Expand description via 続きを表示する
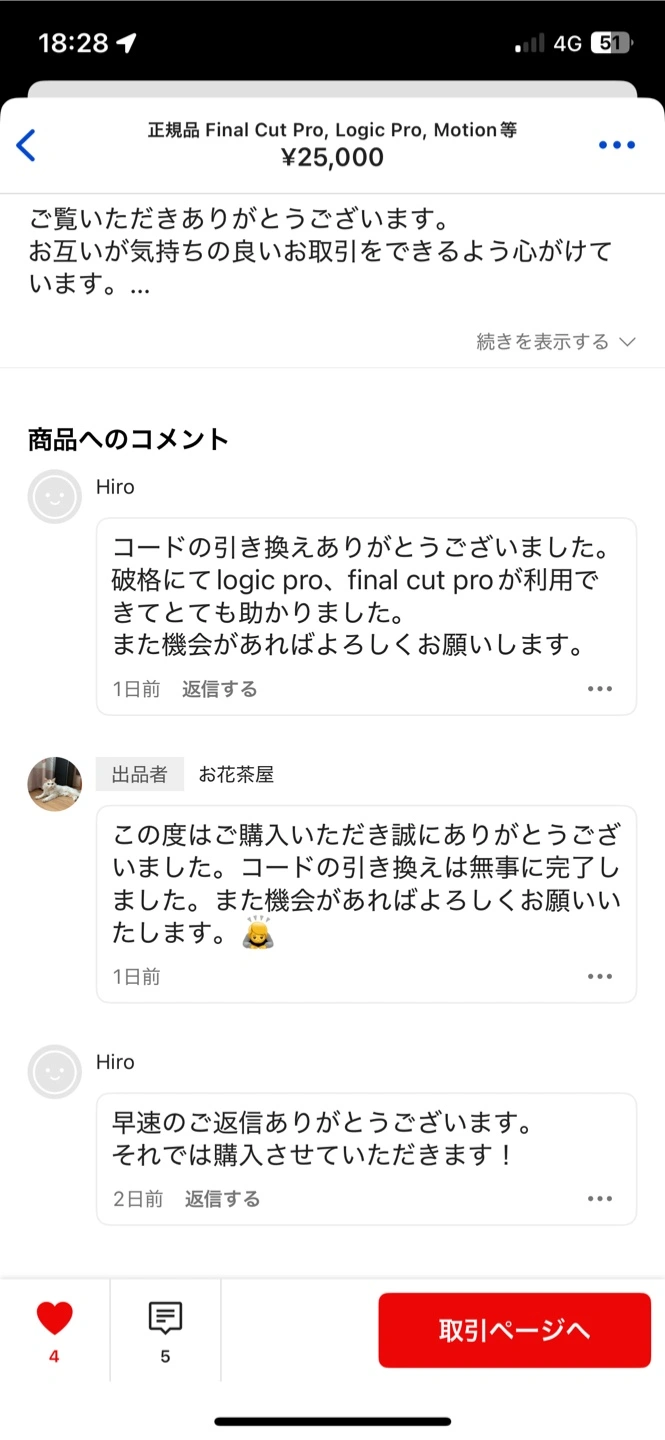This screenshot has height=1440, width=665. [555, 342]
